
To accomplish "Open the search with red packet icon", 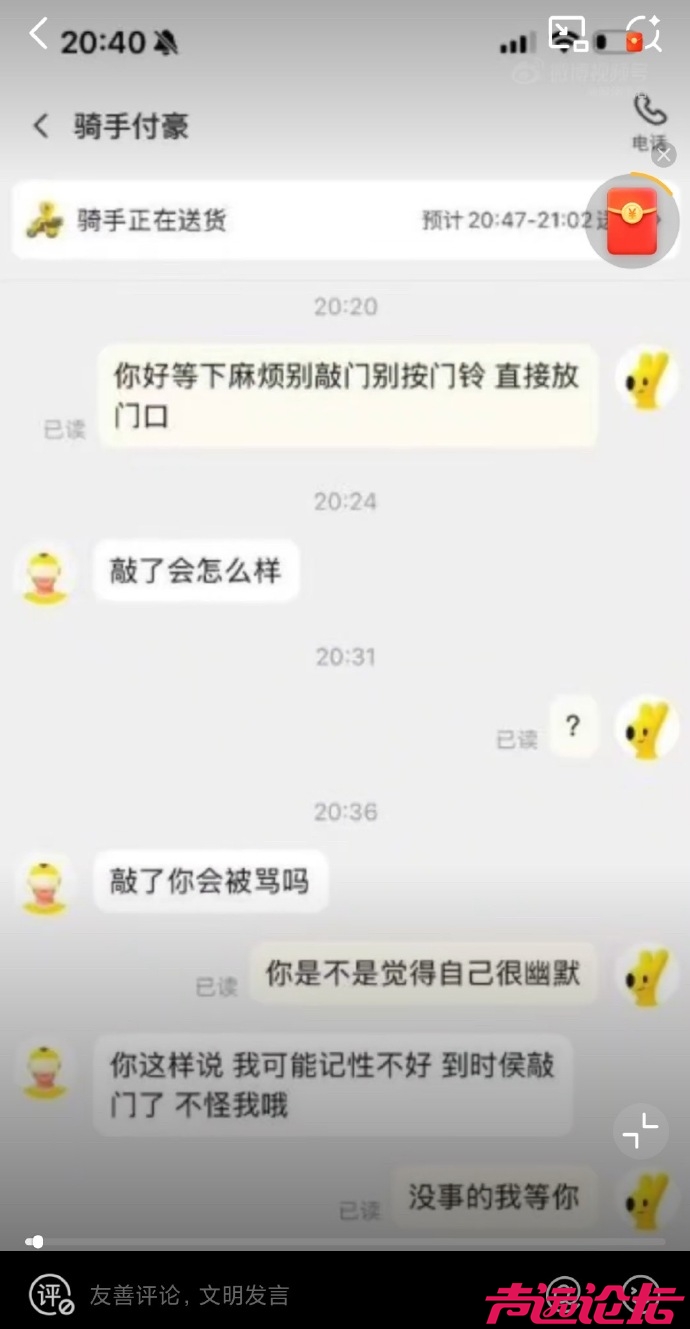I will [x=643, y=34].
